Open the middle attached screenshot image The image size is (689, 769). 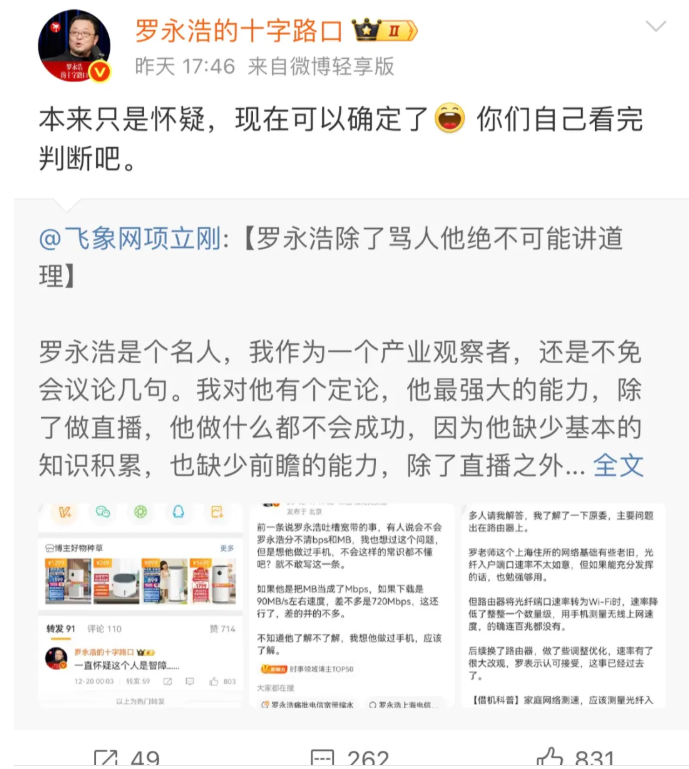pos(350,604)
